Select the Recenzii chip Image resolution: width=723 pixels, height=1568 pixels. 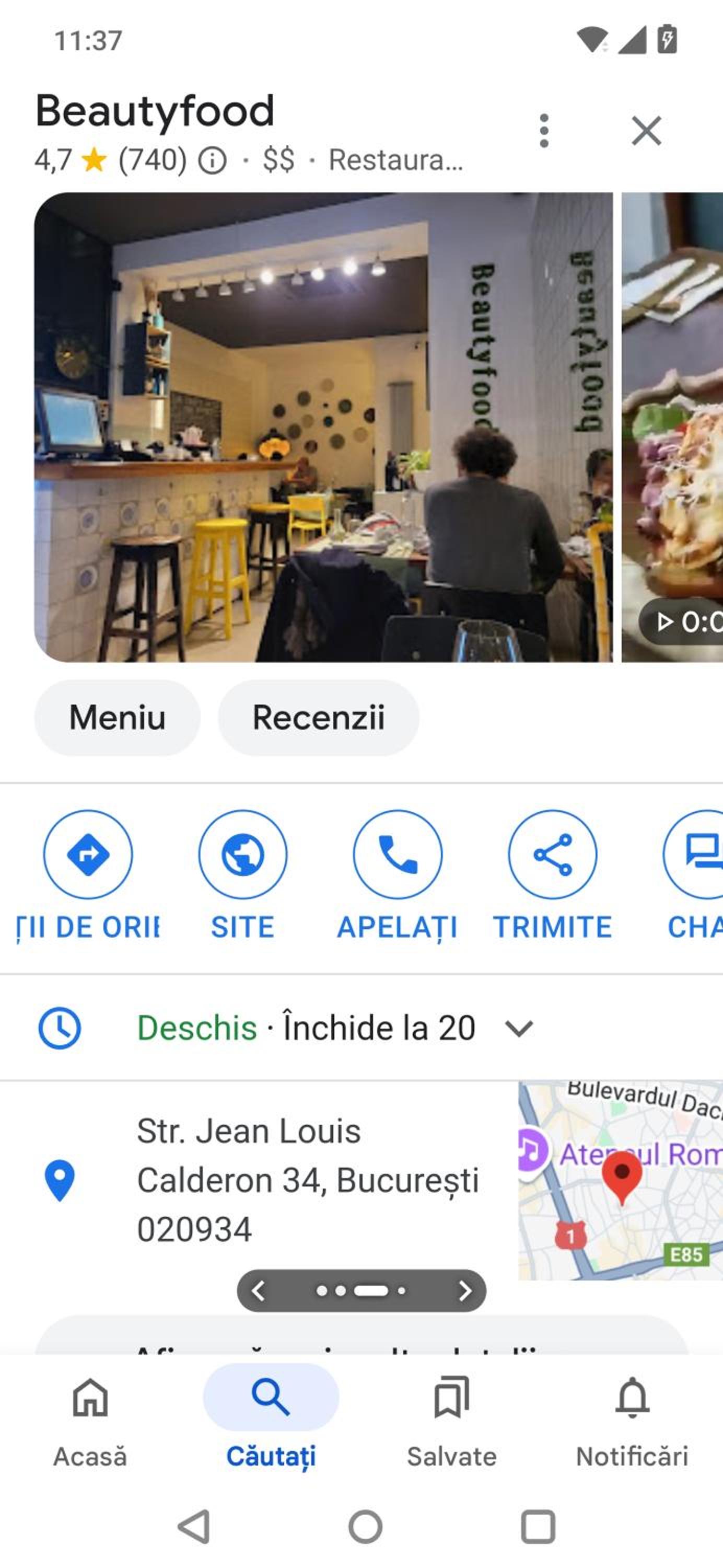[318, 718]
